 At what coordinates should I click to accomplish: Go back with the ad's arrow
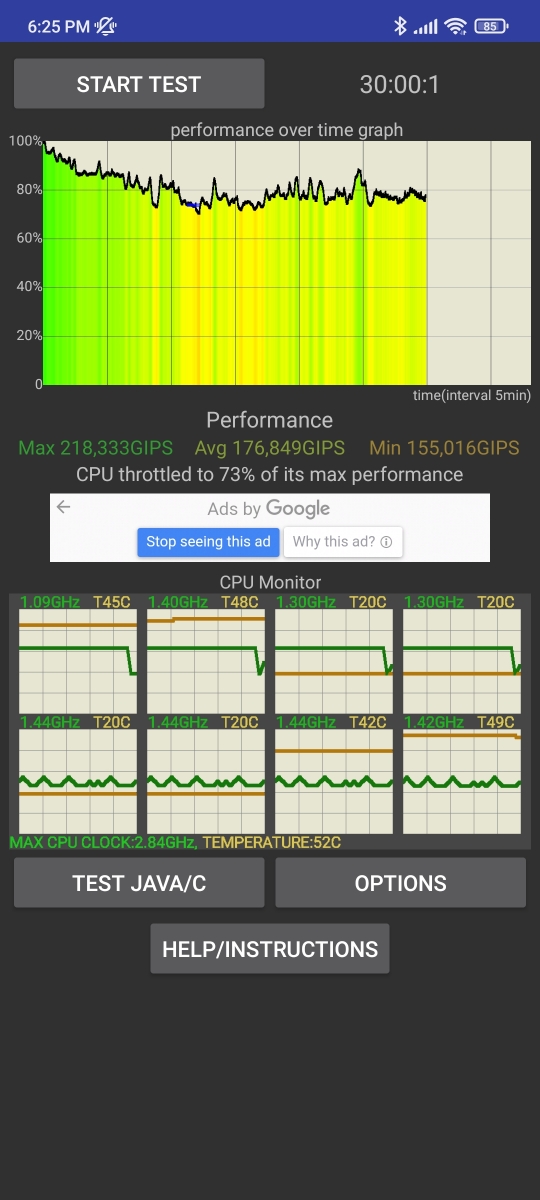coord(64,508)
